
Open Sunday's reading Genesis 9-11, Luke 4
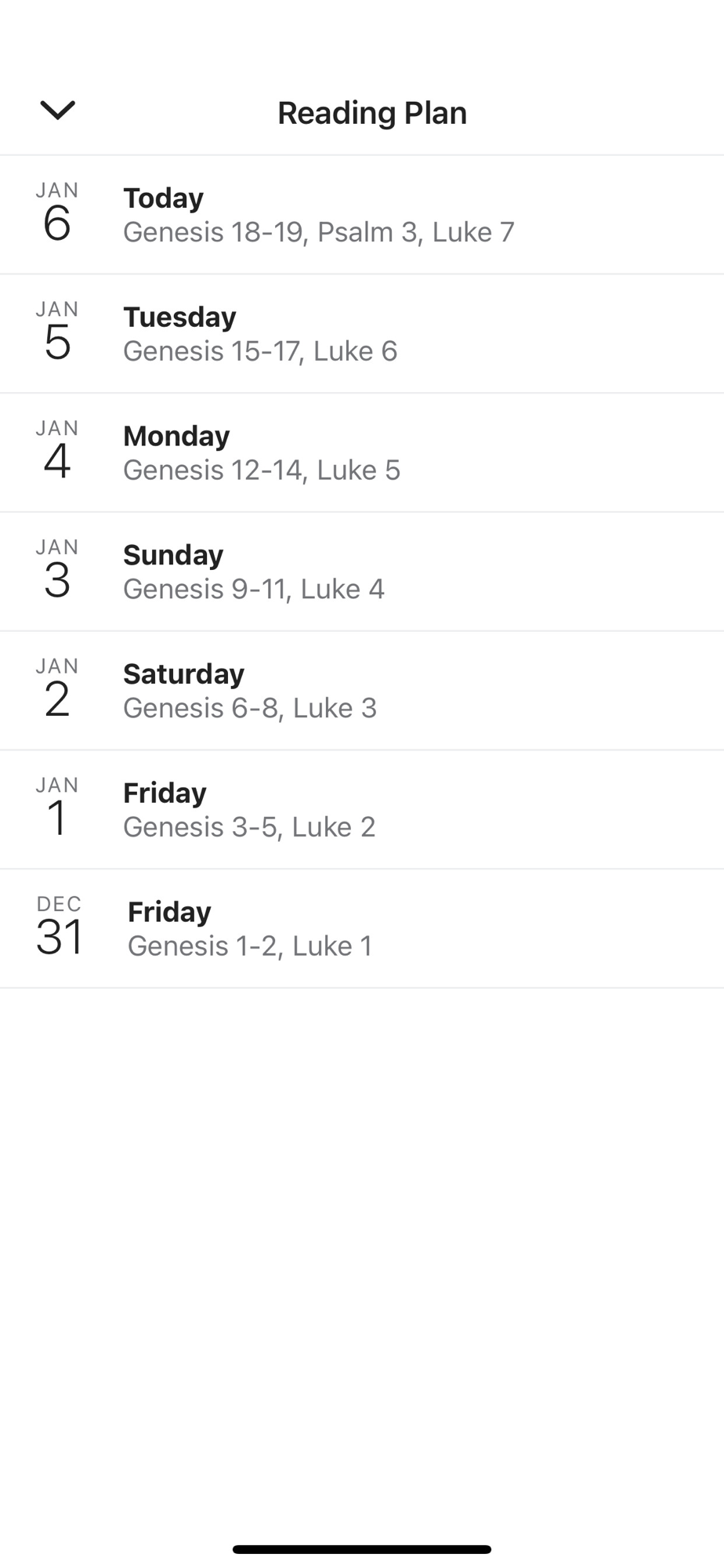coord(362,572)
